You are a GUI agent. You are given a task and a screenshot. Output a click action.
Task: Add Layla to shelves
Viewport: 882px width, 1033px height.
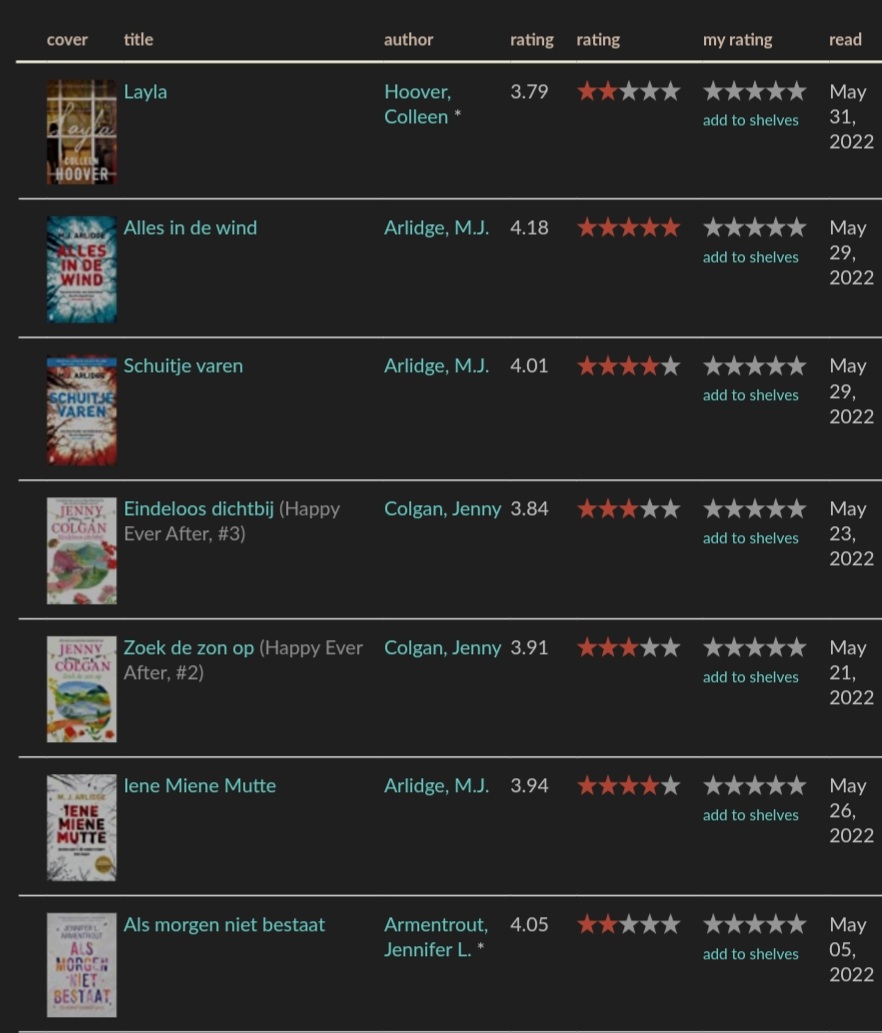coord(750,120)
